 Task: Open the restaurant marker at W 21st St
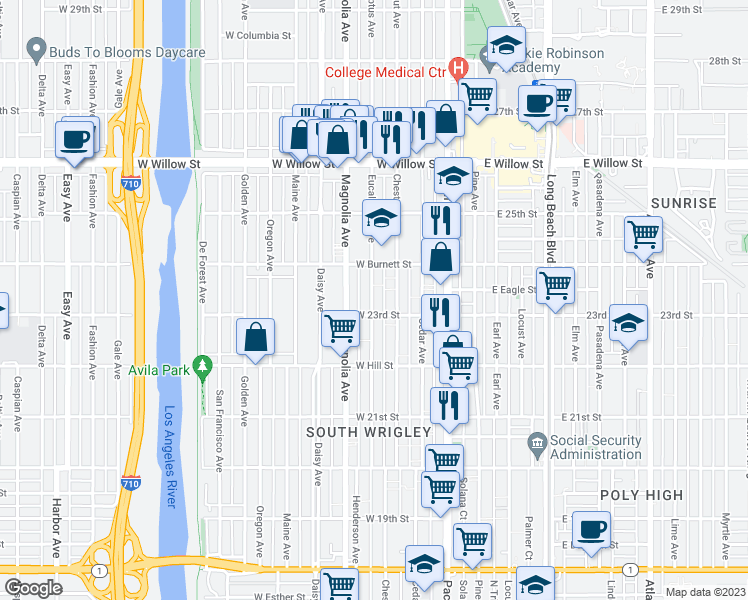tap(449, 408)
